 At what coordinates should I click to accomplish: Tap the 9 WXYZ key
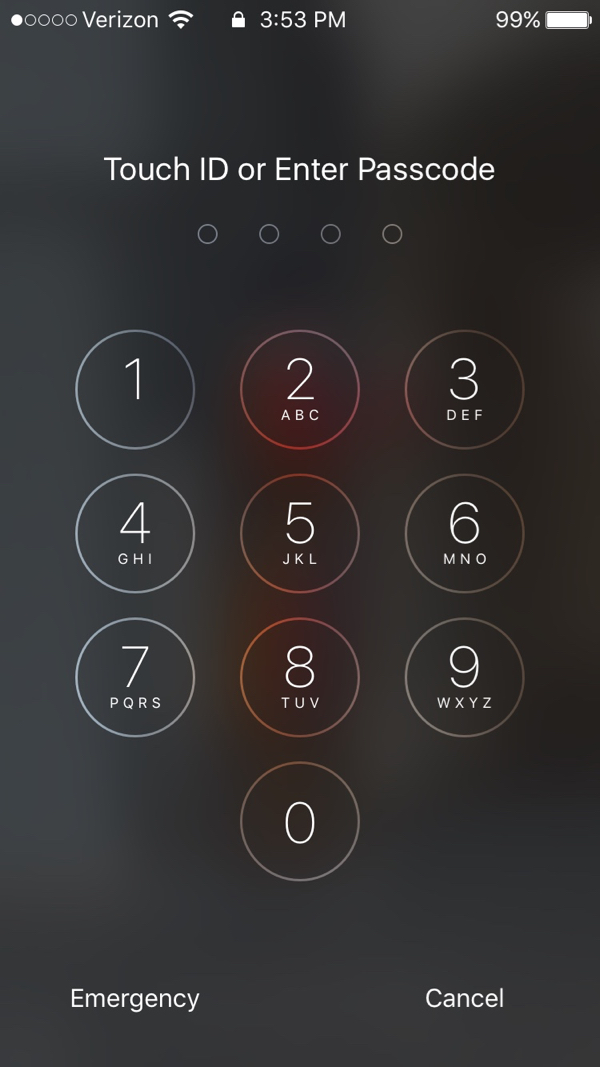point(464,677)
